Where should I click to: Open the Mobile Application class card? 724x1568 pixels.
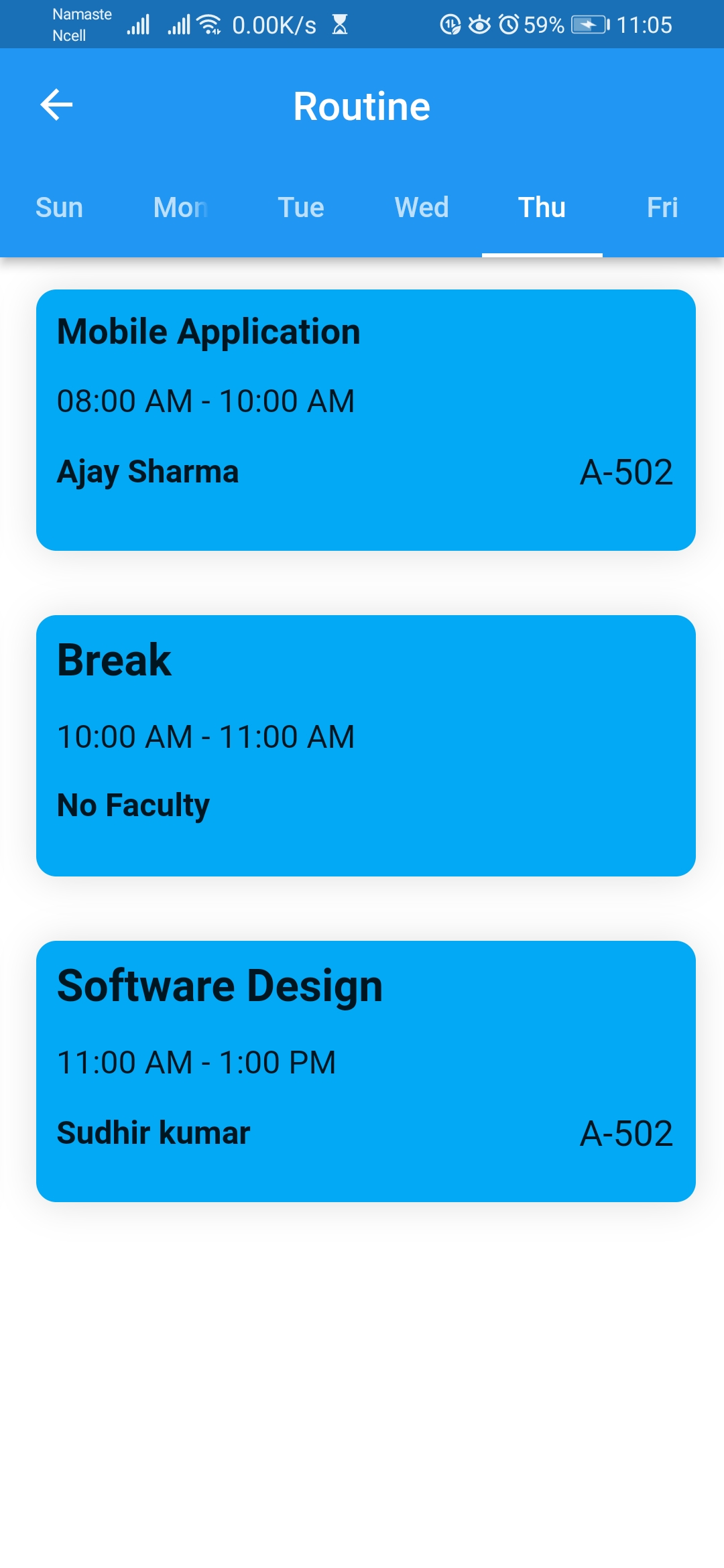[366, 419]
